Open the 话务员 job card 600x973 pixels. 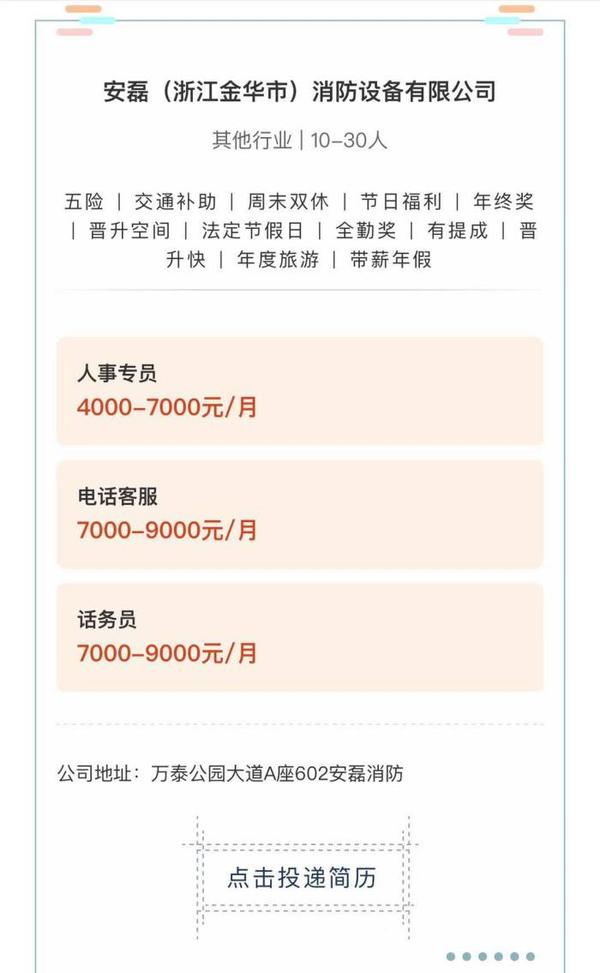299,637
